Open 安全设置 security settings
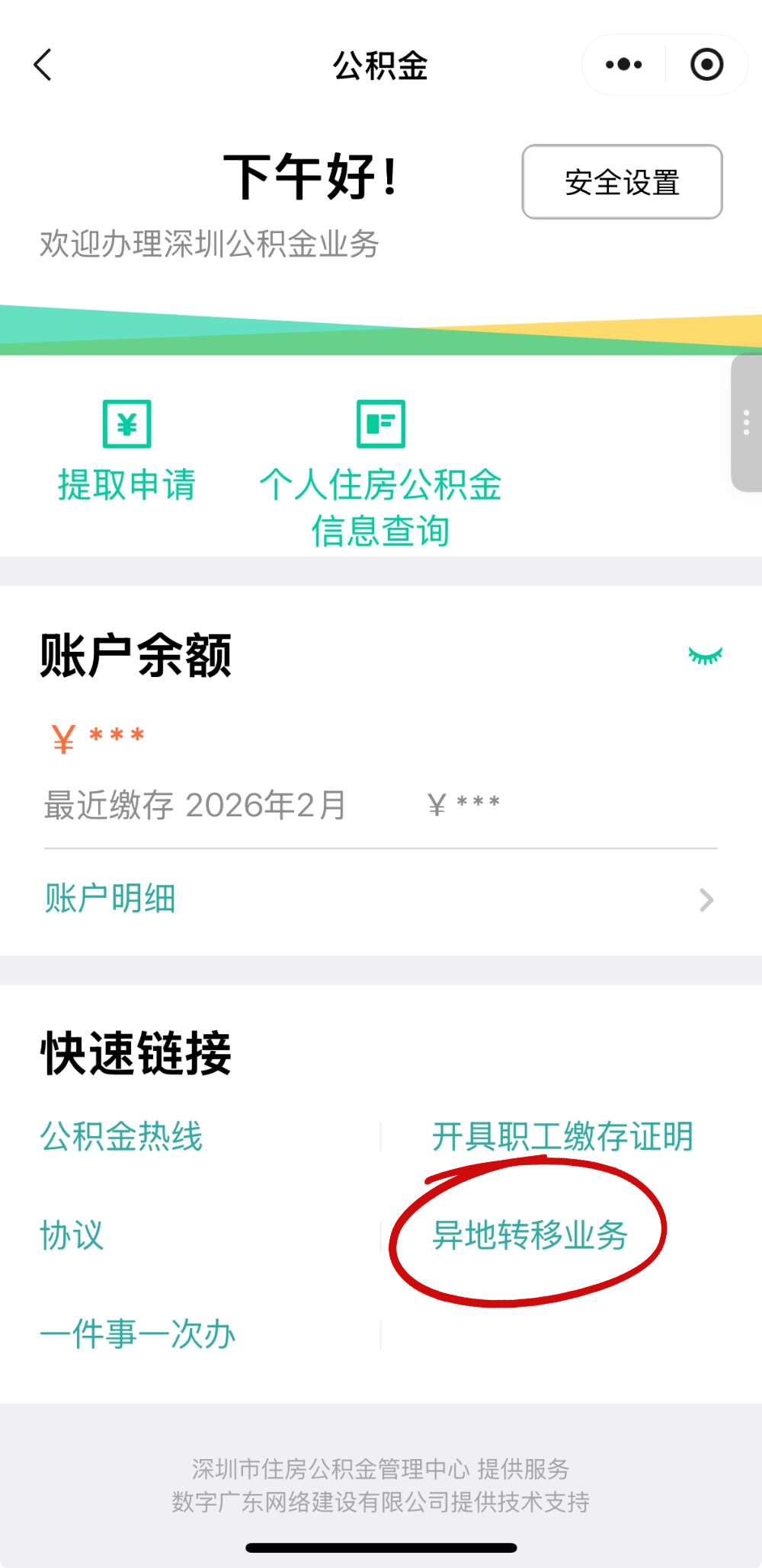Screen dimensions: 762x1568 point(622,182)
